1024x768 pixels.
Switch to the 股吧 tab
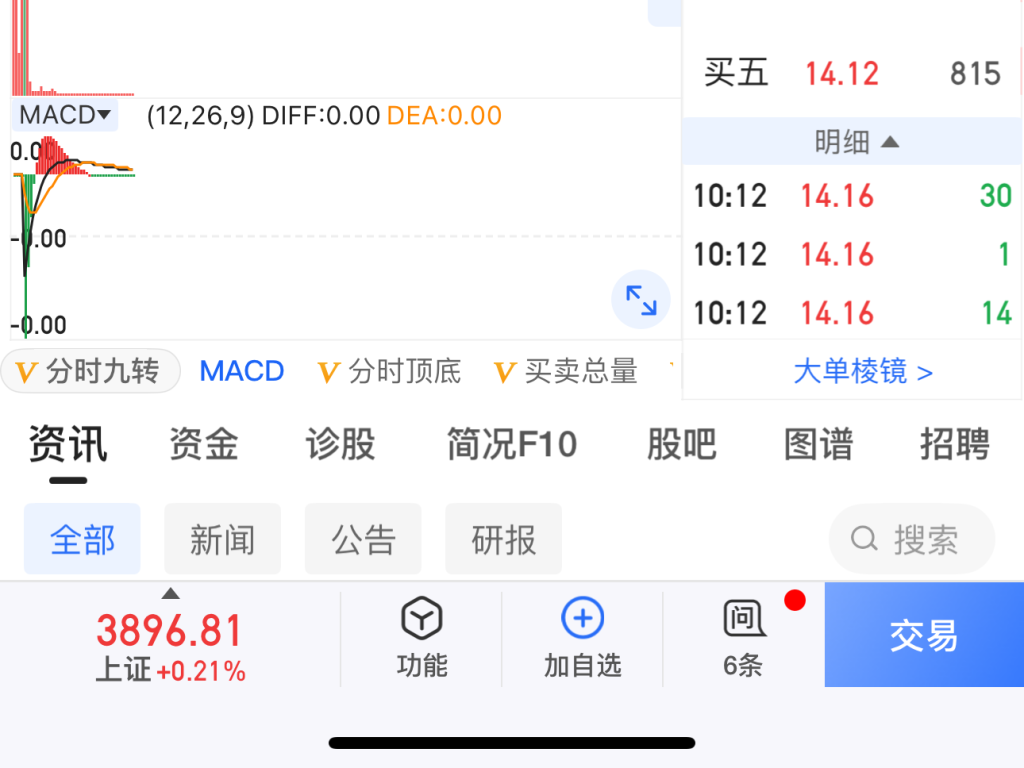click(681, 444)
